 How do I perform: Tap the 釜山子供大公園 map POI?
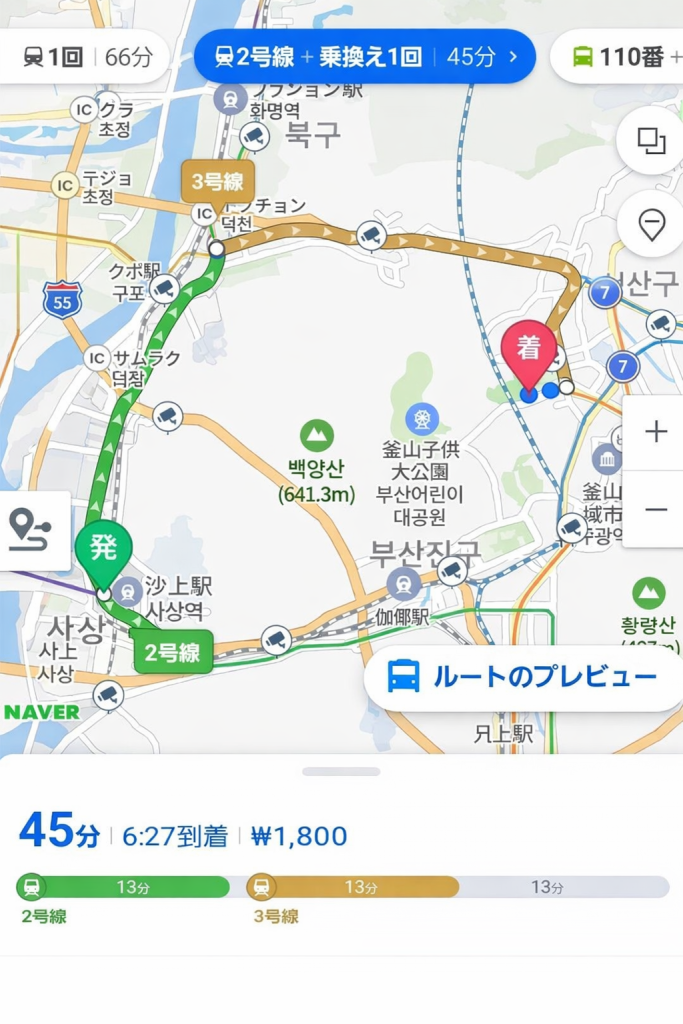tap(421, 419)
